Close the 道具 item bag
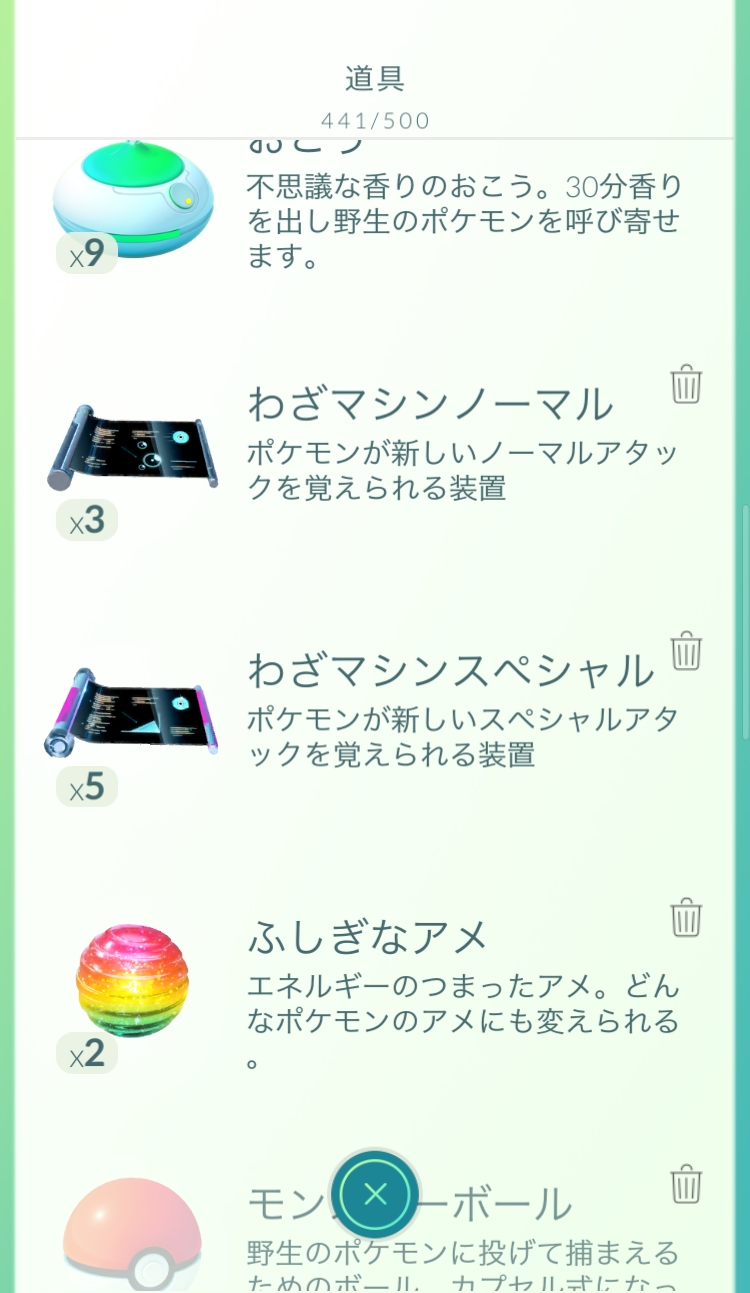The height and width of the screenshot is (1293, 750). tap(375, 1193)
